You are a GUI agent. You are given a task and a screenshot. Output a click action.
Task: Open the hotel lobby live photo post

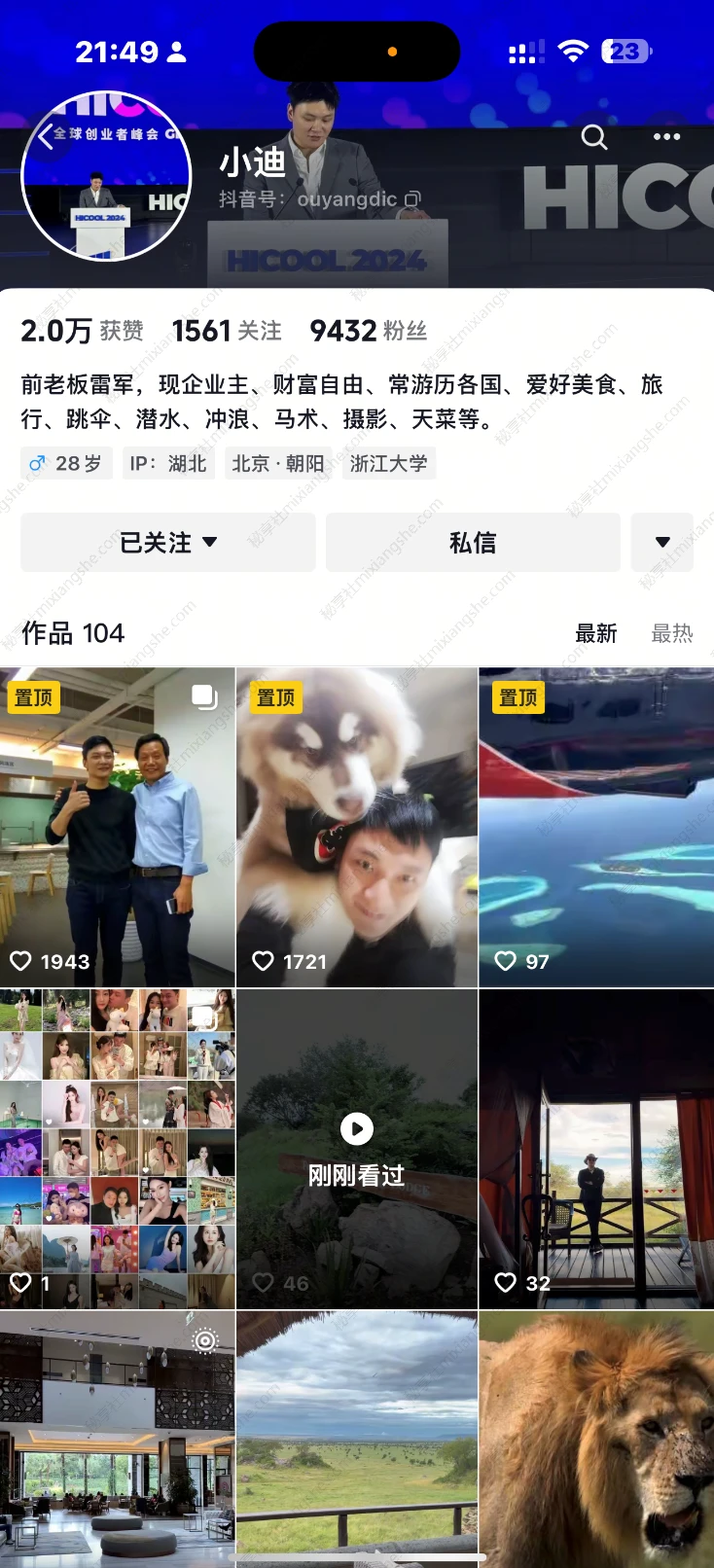(x=117, y=1440)
